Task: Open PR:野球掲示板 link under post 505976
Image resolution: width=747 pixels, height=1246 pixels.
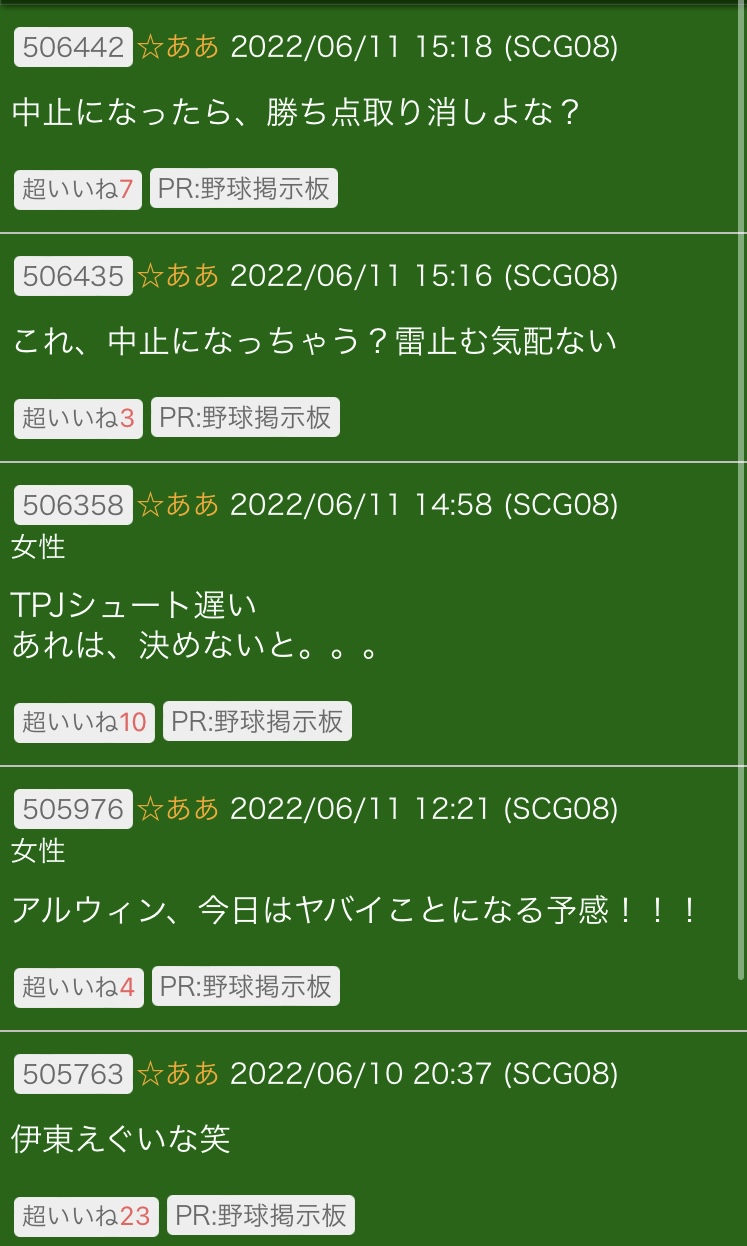Action: pos(245,986)
